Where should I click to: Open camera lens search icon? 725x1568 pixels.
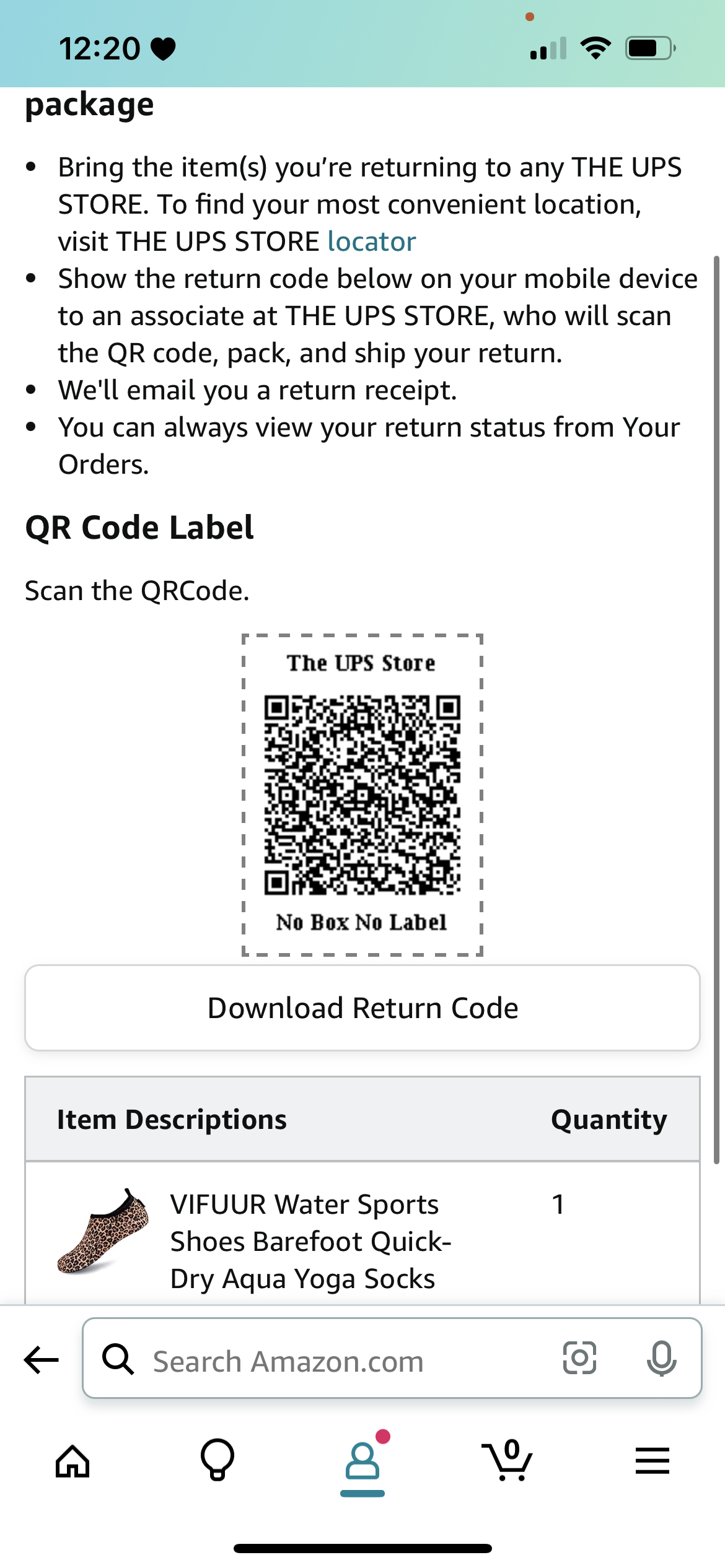coord(579,1358)
